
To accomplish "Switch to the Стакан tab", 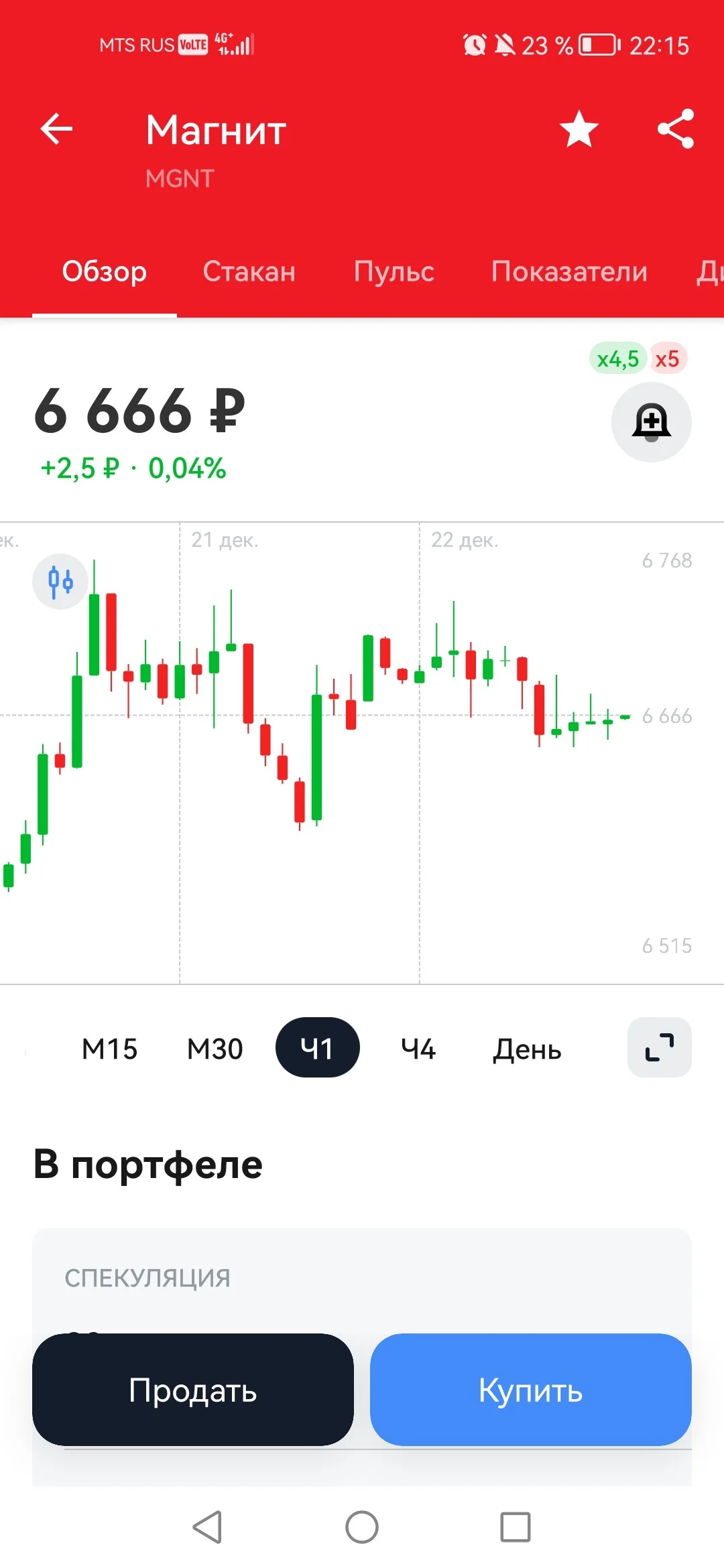I will [x=249, y=271].
